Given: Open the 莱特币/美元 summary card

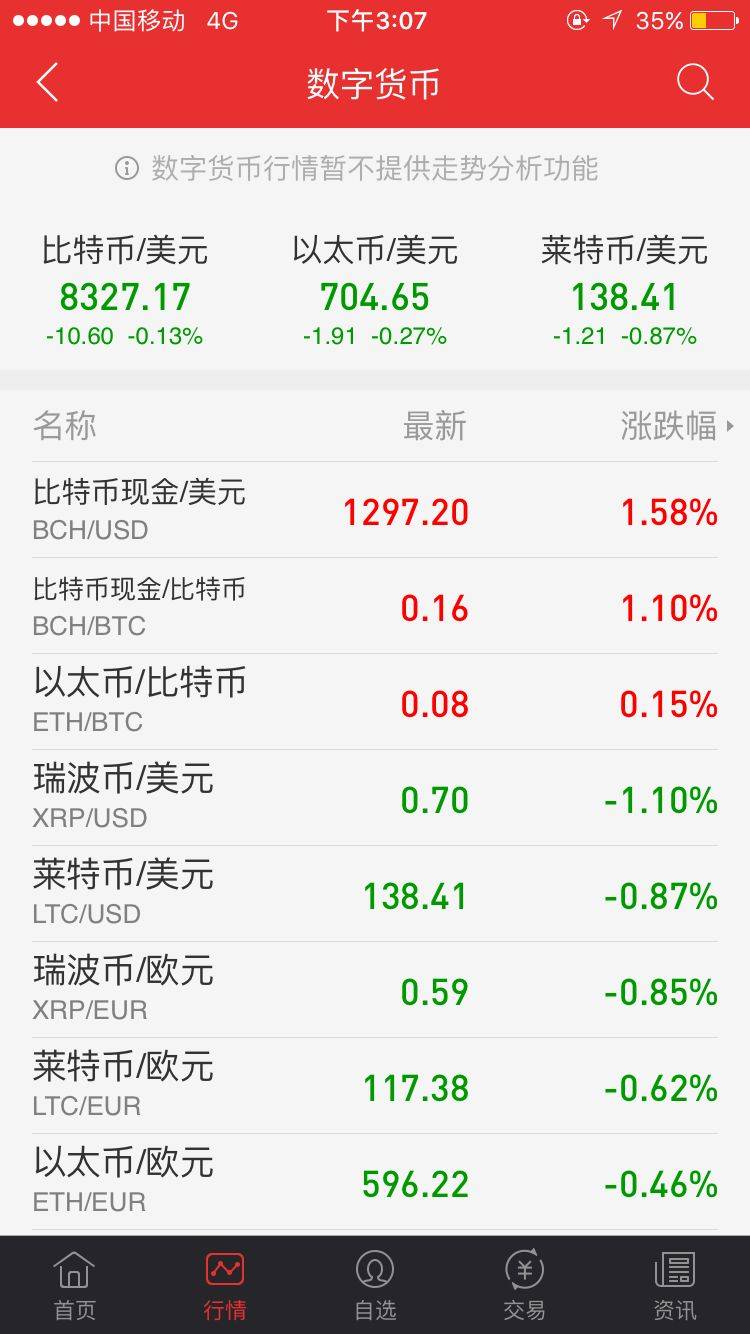Looking at the screenshot, I should click(x=625, y=291).
